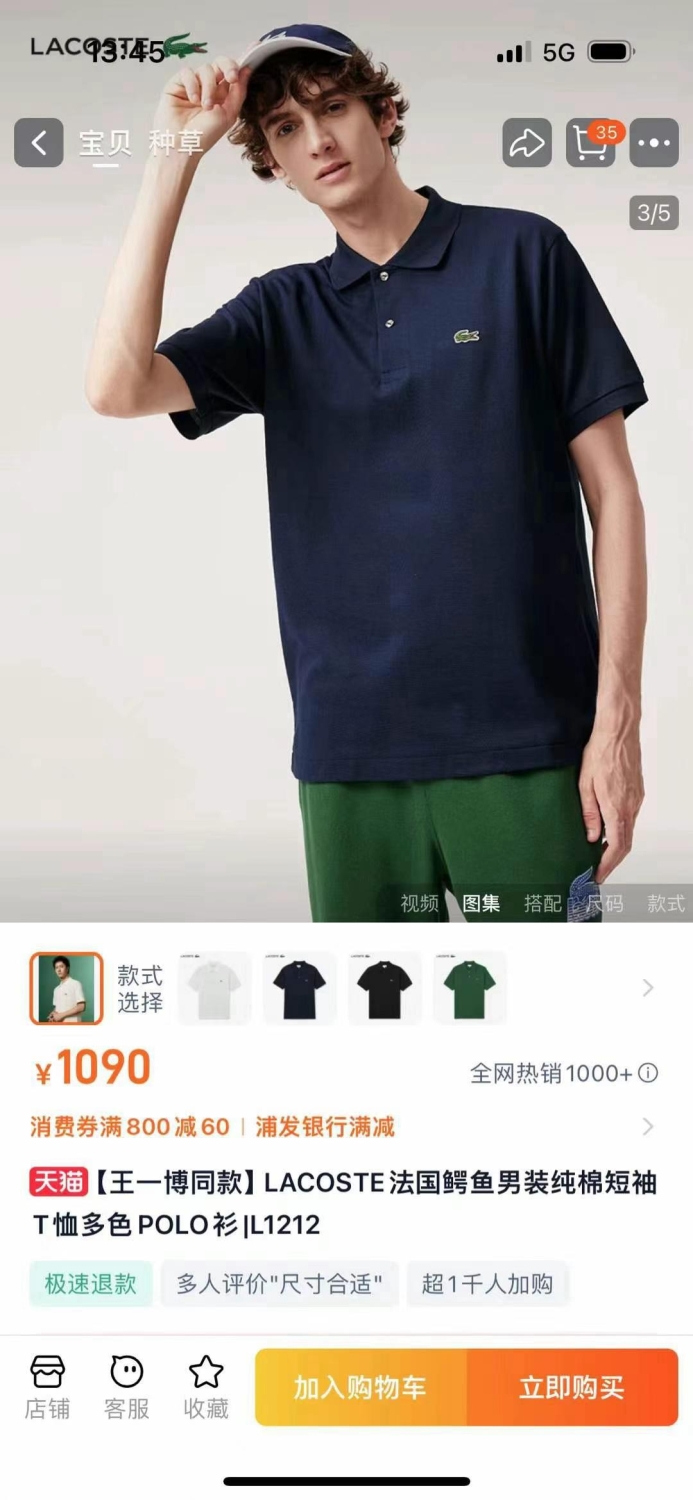Select the green polo style thumbnail

[x=470, y=988]
